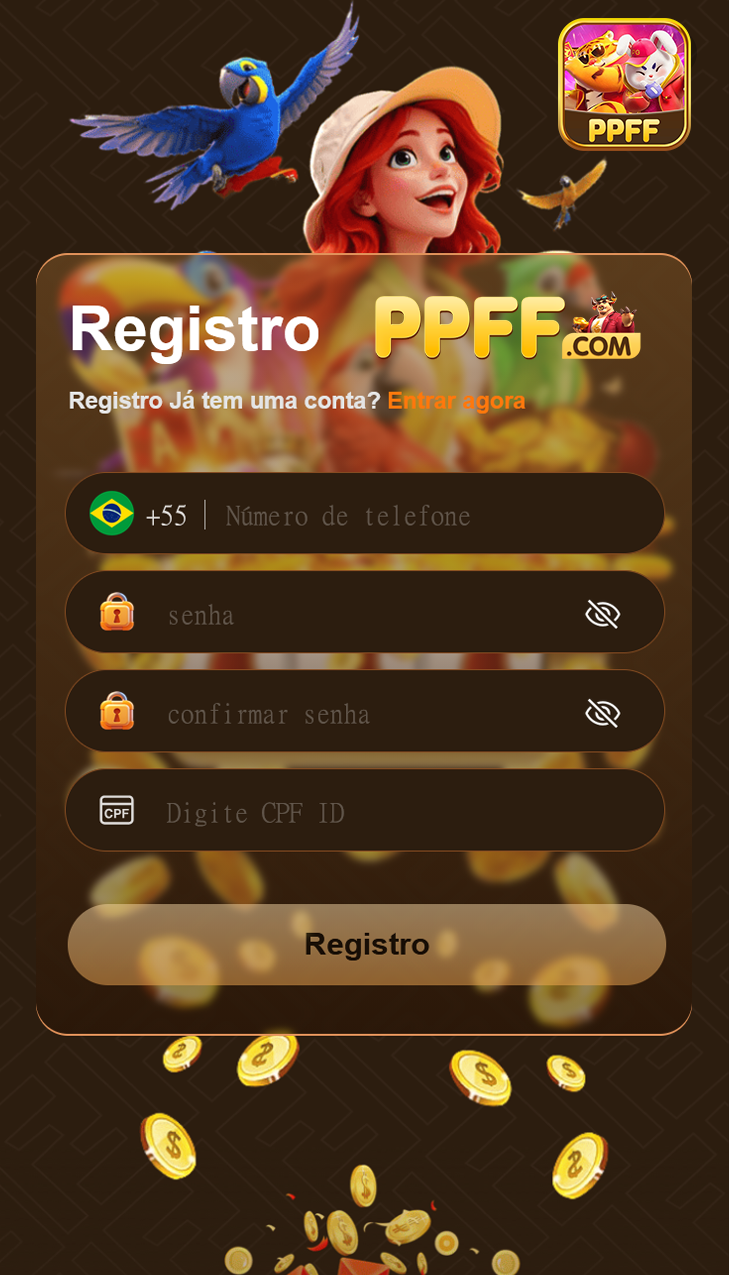The width and height of the screenshot is (729, 1275).
Task: Click the lock icon on confirmar senha
Action: point(115,711)
